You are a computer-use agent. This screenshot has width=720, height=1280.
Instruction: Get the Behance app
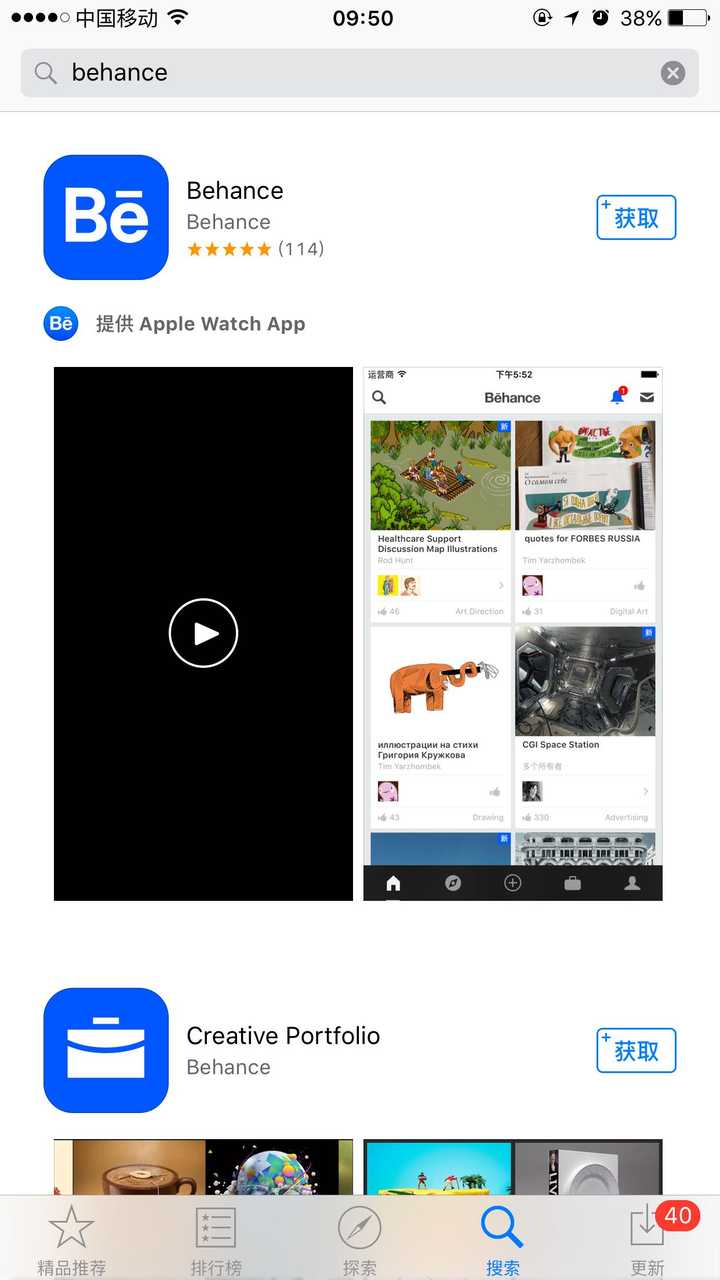coord(636,218)
